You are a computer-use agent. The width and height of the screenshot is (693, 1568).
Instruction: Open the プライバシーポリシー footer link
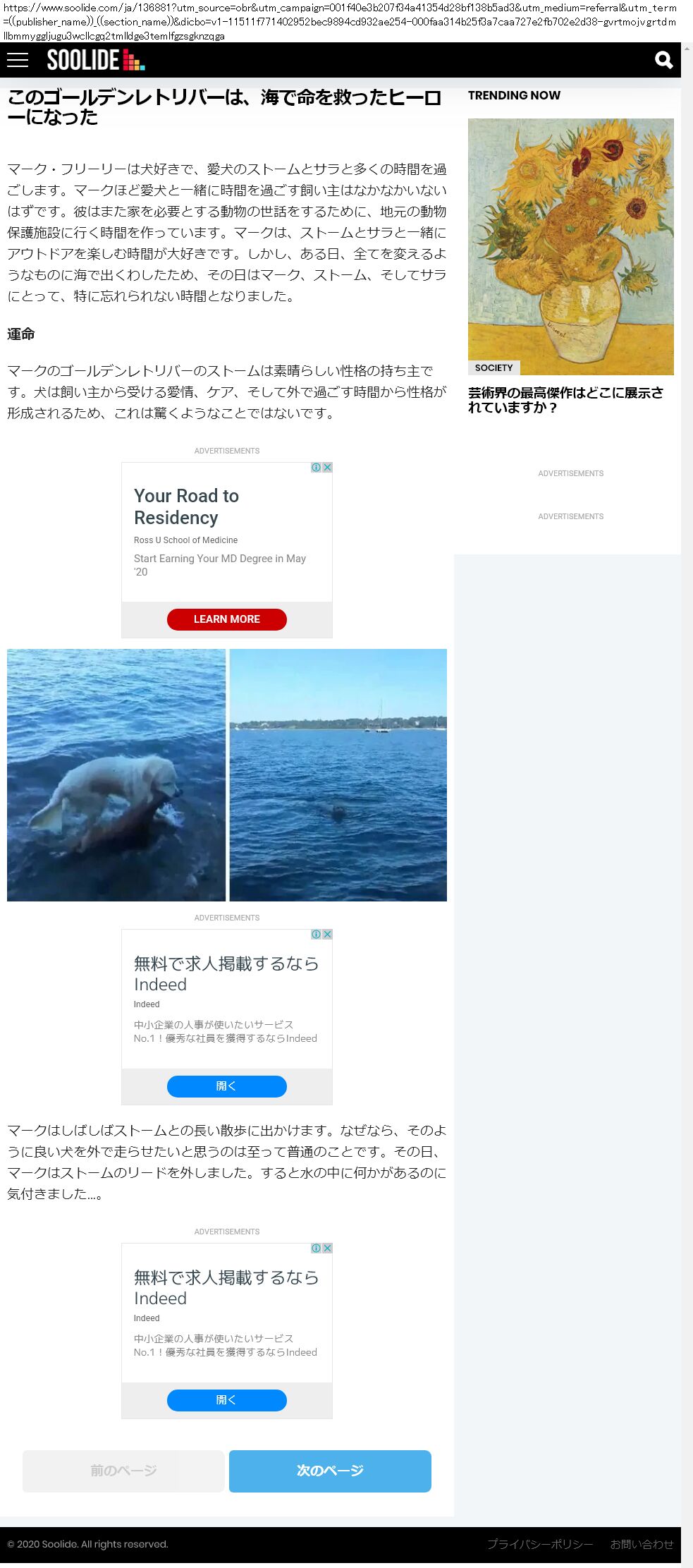[540, 1544]
